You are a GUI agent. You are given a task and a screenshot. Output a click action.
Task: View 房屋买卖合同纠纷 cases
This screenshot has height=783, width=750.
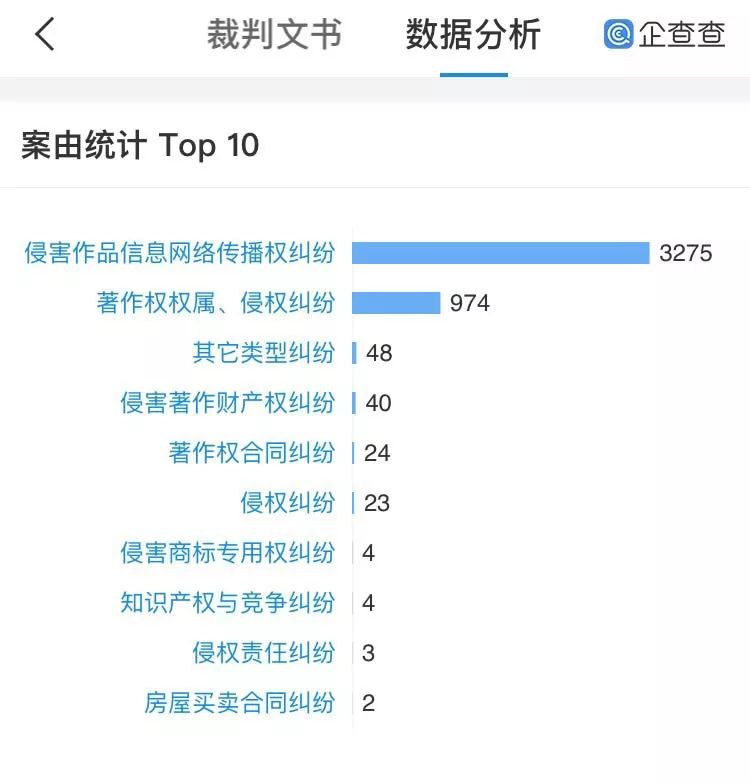coord(240,703)
